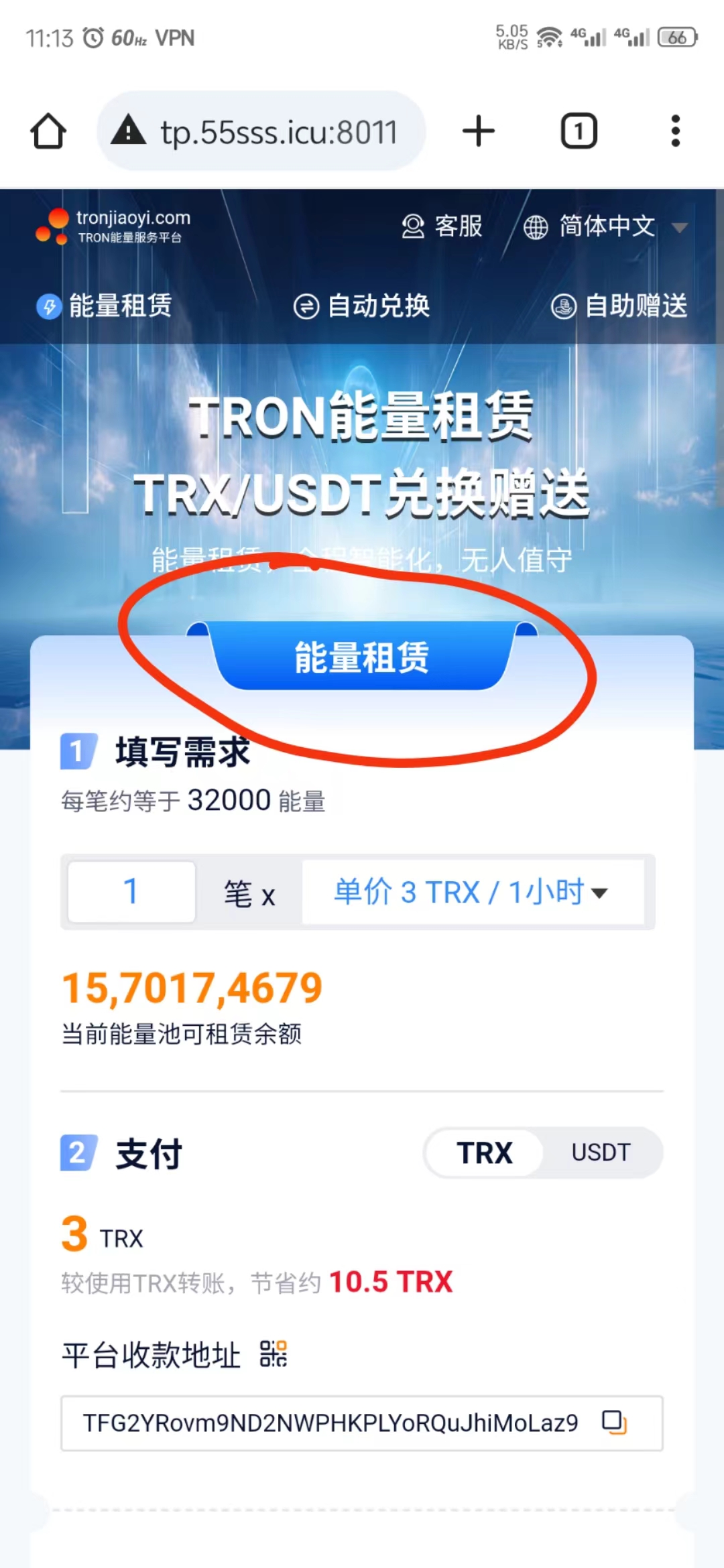Edit the quantity field showing 1
Screen dimensions: 724x1568
pos(131,892)
